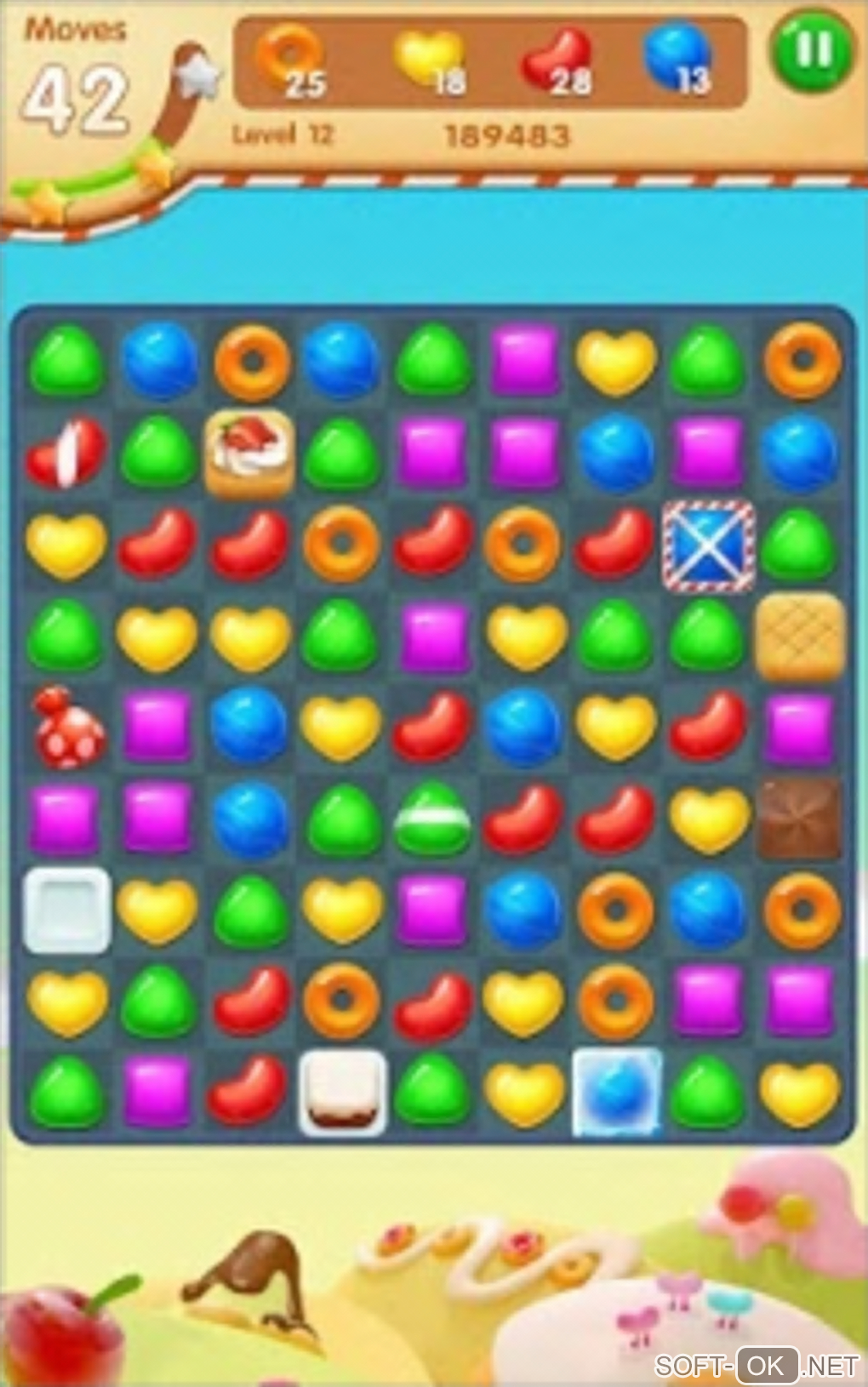This screenshot has width=868, height=1387.
Task: Select the red and white striped jelly bean
Action: tap(68, 452)
